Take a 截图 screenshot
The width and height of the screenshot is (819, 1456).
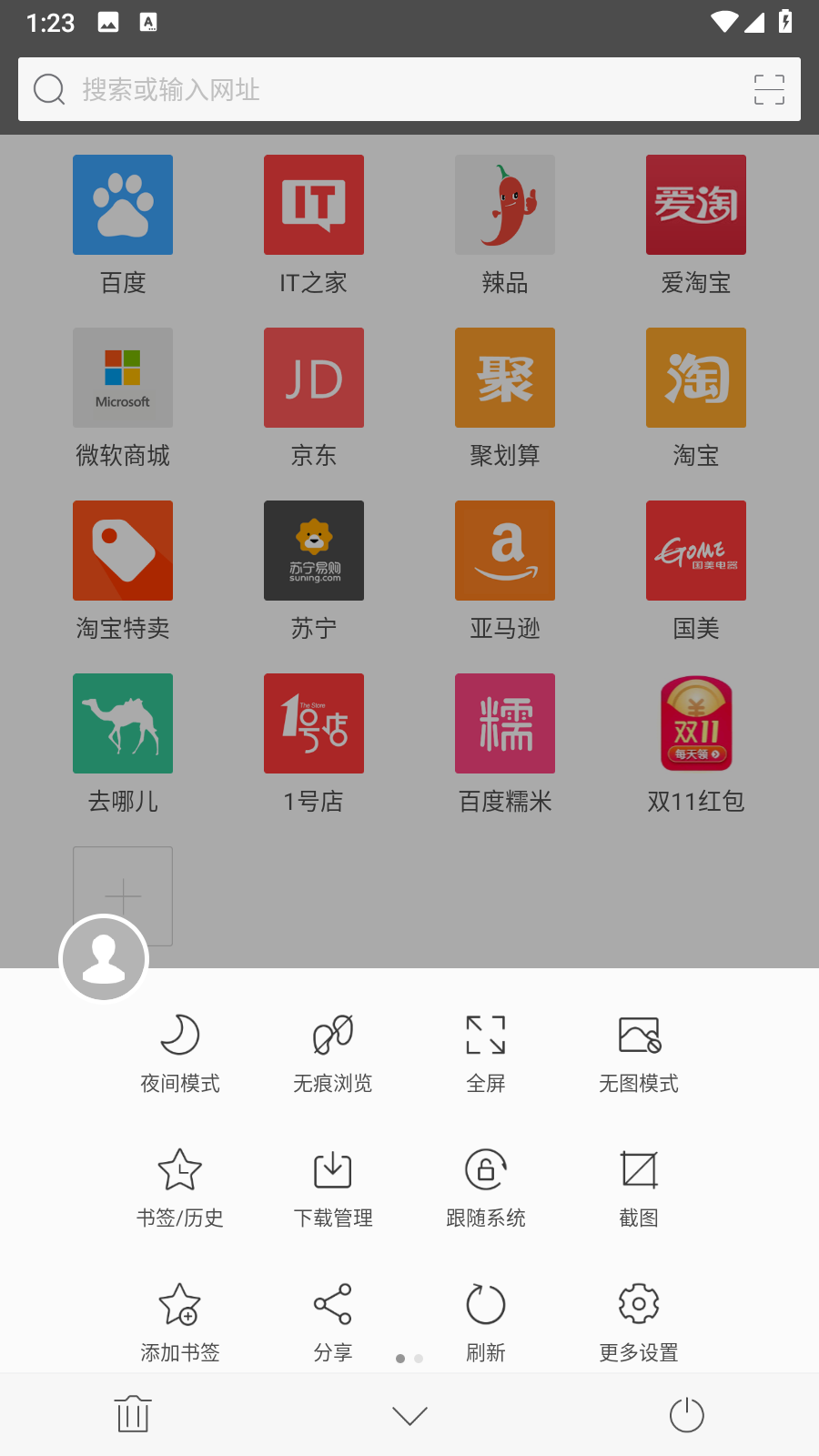(638, 1188)
